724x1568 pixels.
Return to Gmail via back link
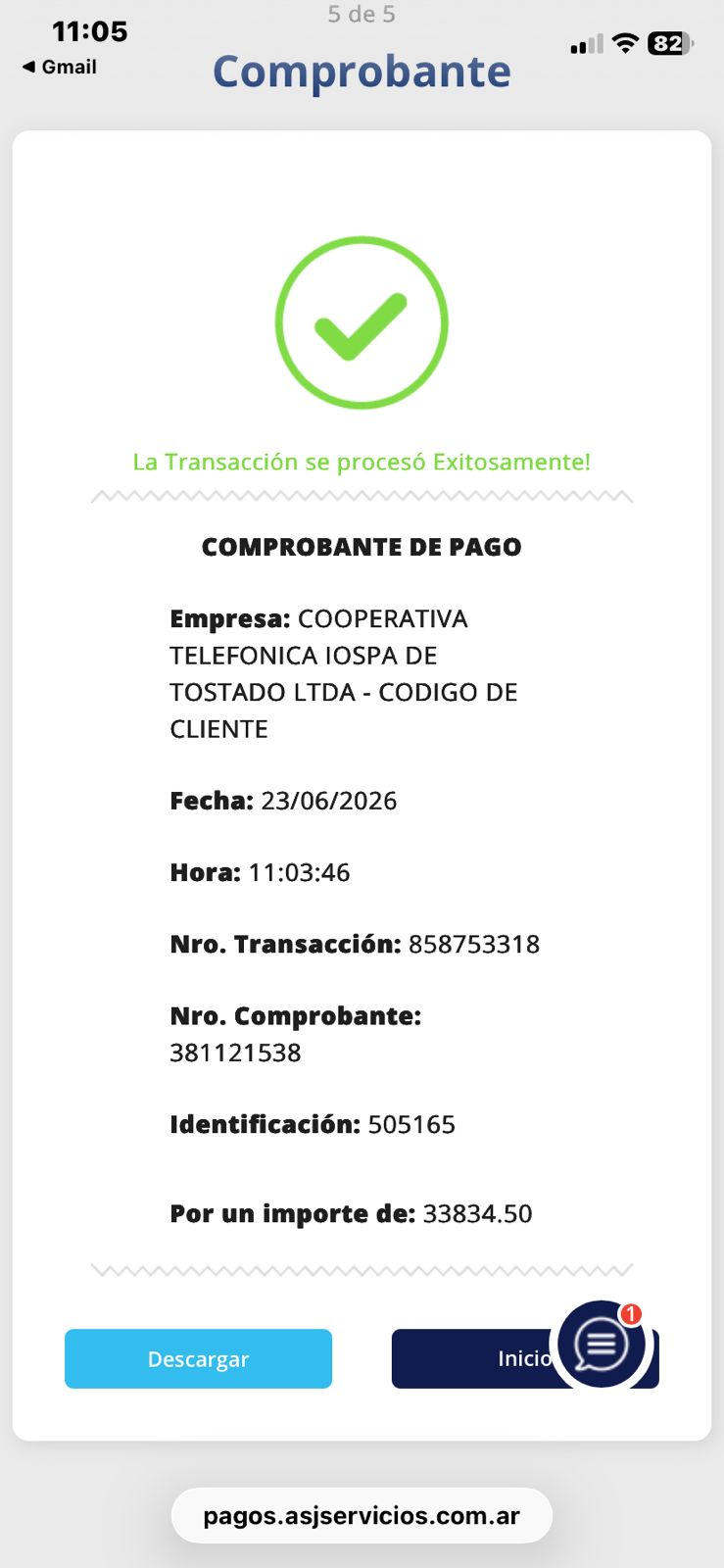[60, 67]
